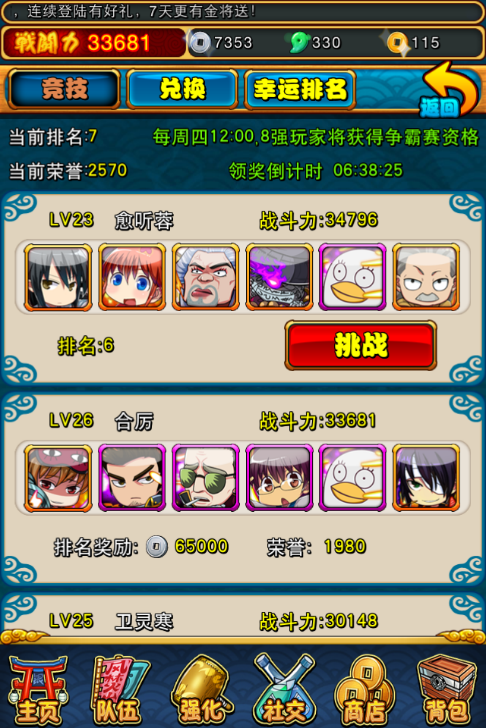Open the 队伍 team screen
Viewport: 486px width, 728px height.
point(120,690)
